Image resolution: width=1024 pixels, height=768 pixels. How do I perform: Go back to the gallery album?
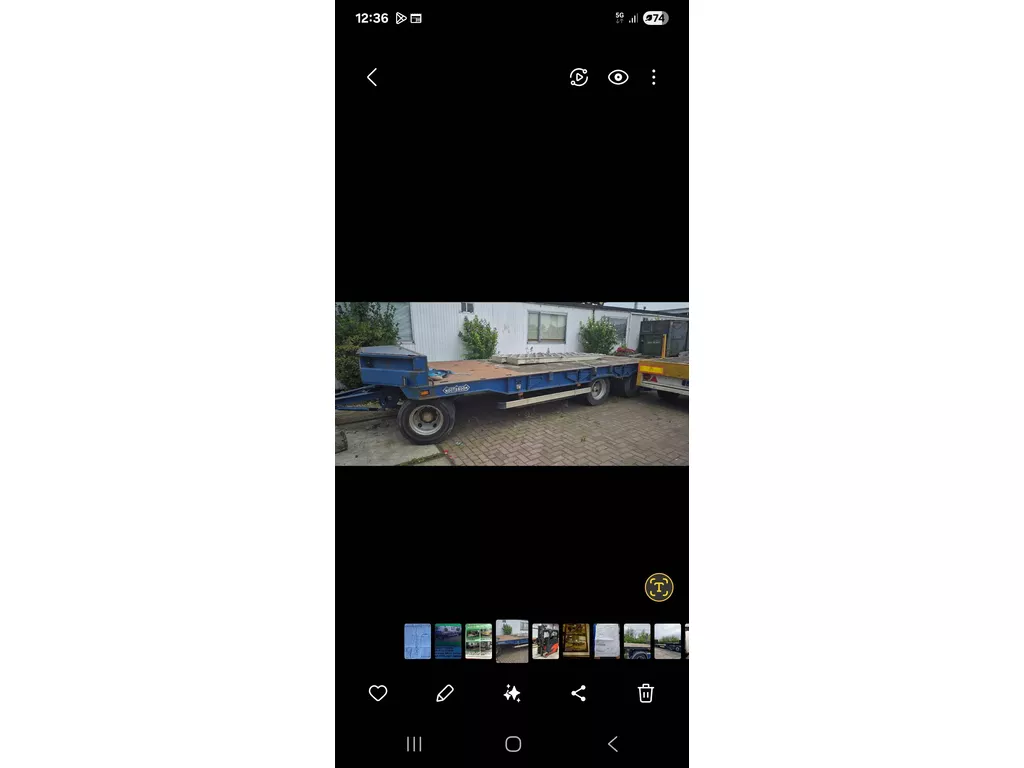pyautogui.click(x=372, y=77)
